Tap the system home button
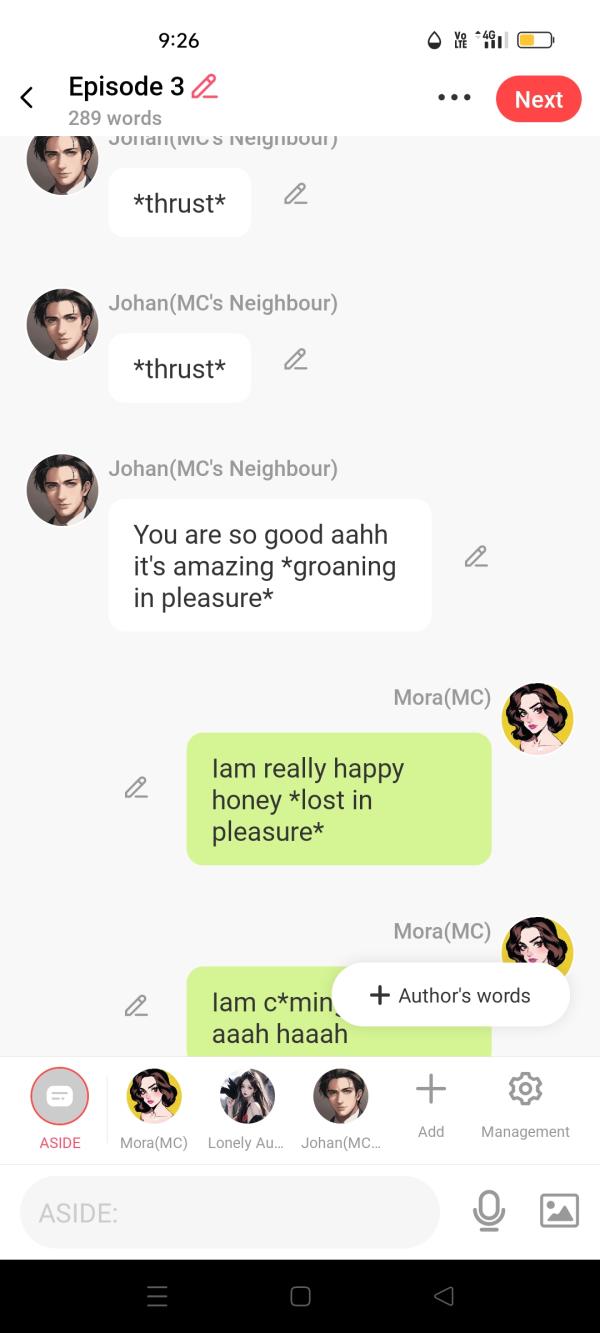The width and height of the screenshot is (600, 1333). 300,1297
